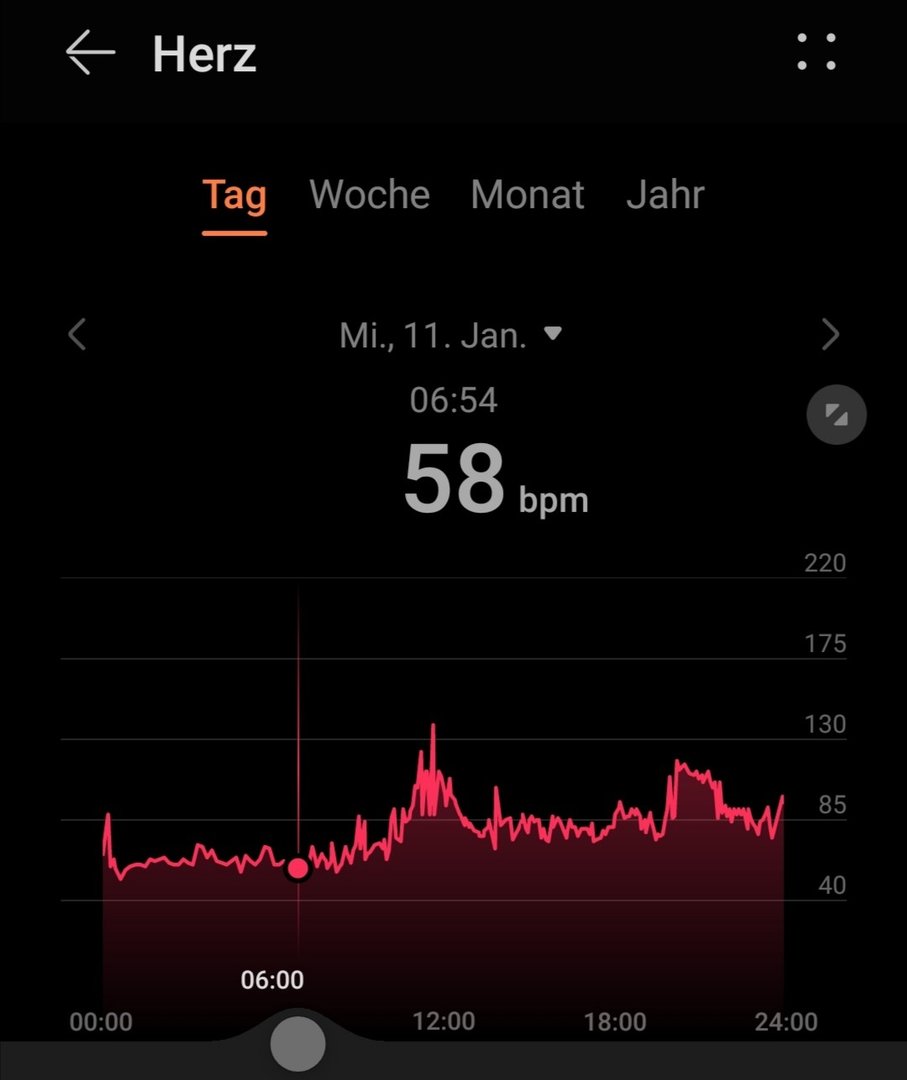The width and height of the screenshot is (907, 1080).
Task: Go to the next day
Action: [830, 335]
